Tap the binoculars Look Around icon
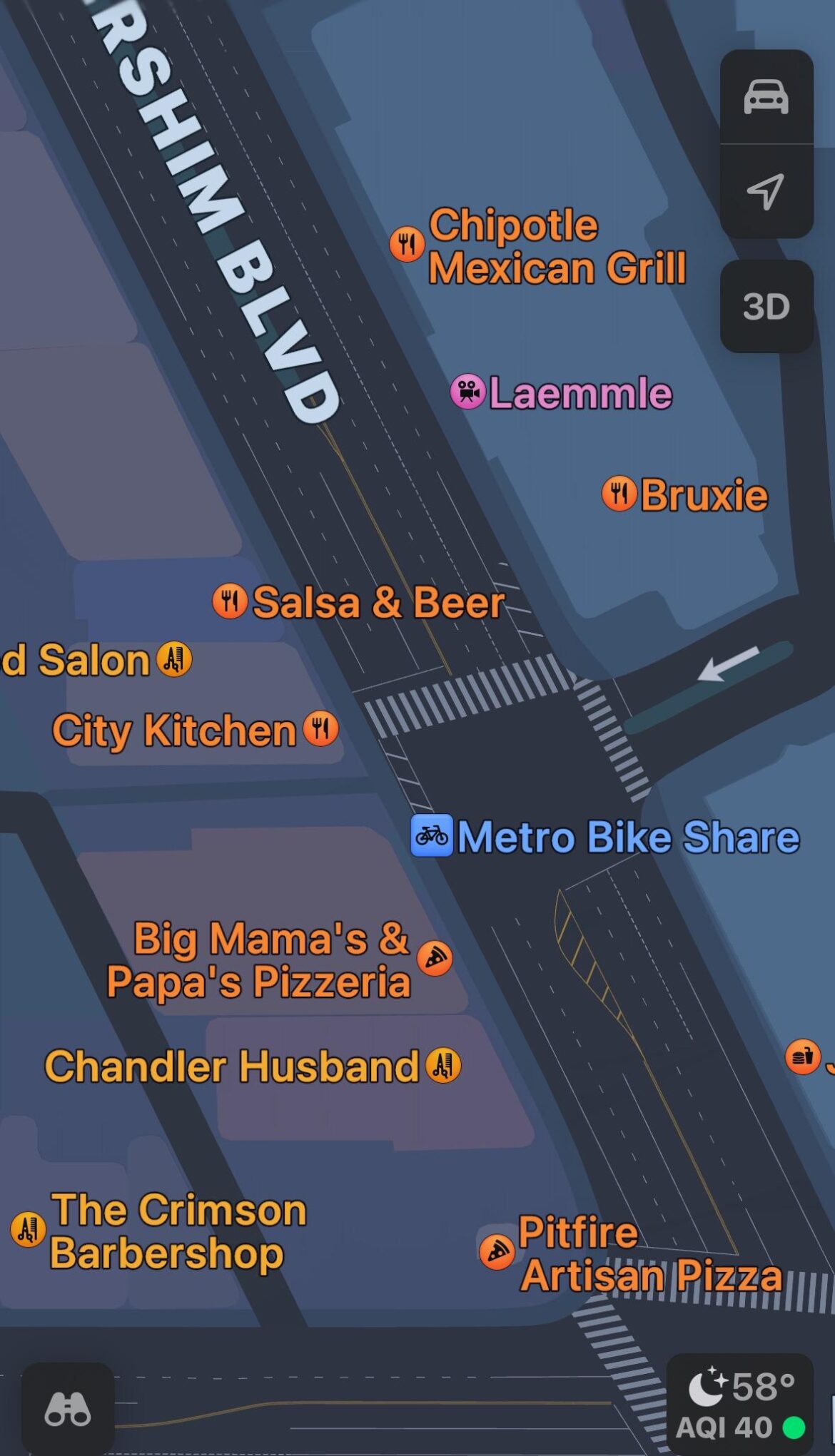Viewport: 835px width, 1456px height. click(x=66, y=1405)
